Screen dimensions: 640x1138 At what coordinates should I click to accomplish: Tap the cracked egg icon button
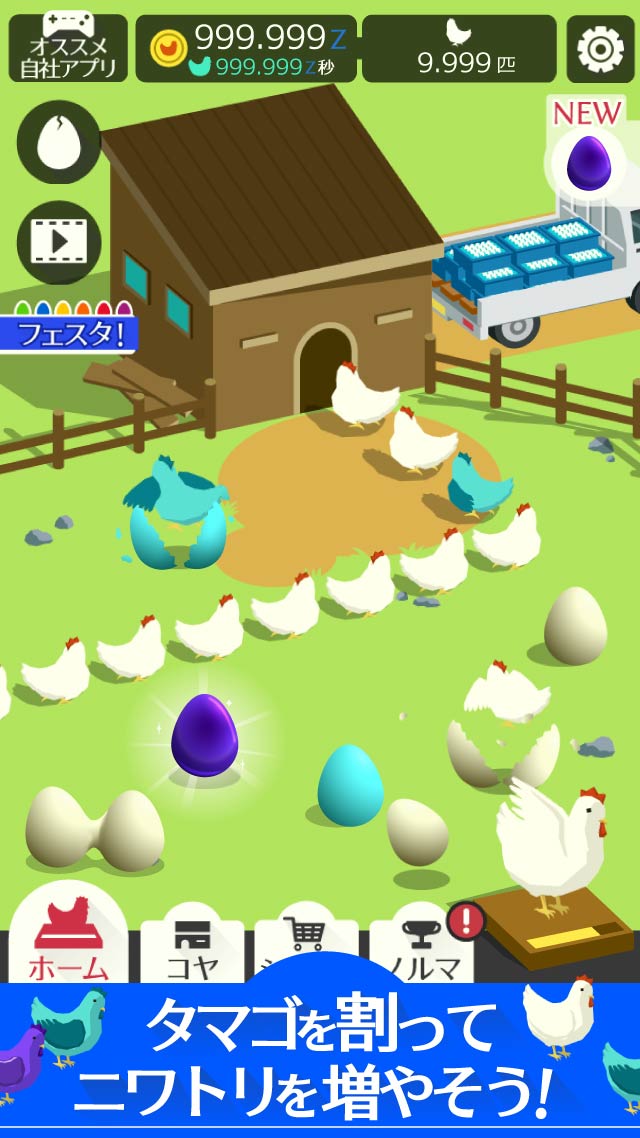[58, 143]
